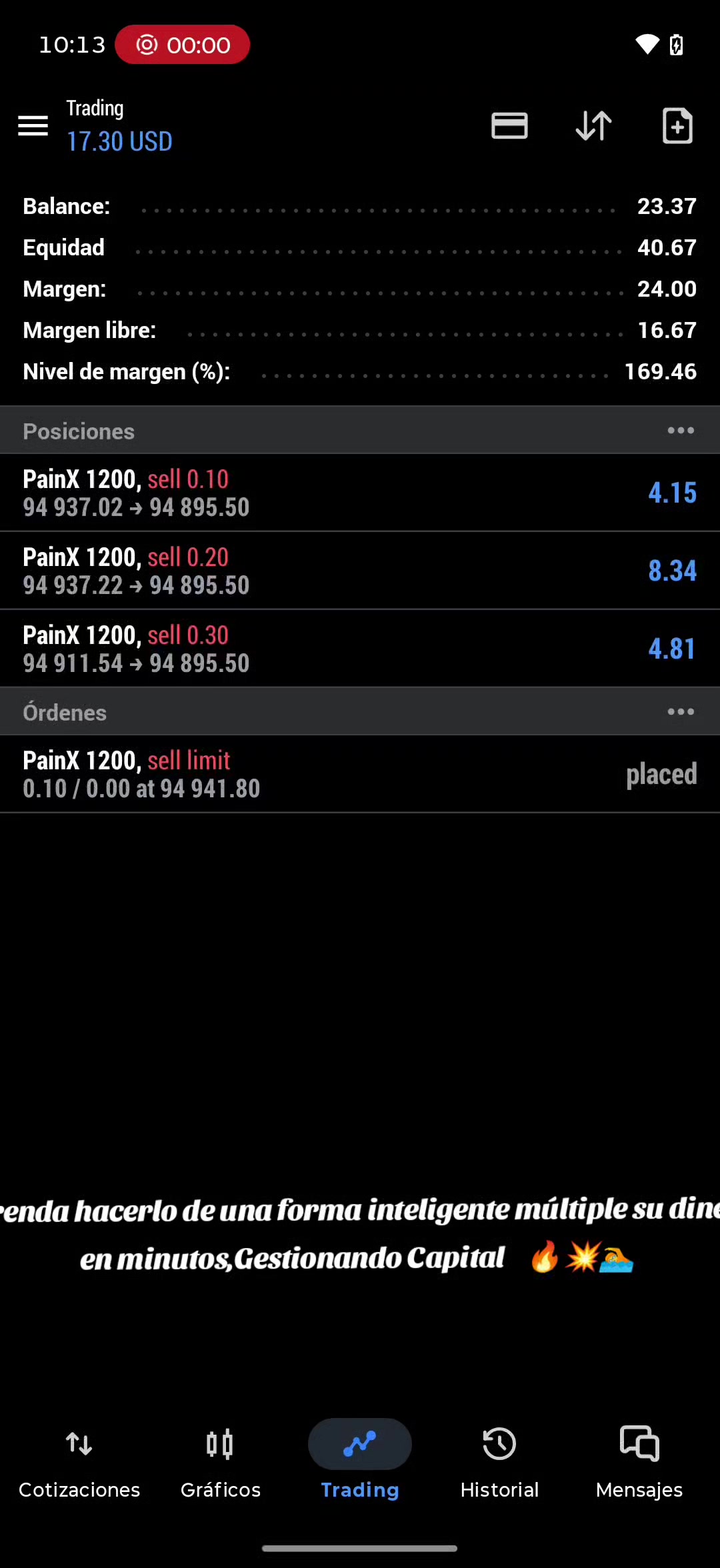Open the accounts card icon
Viewport: 720px width, 1568px height.
pos(509,125)
